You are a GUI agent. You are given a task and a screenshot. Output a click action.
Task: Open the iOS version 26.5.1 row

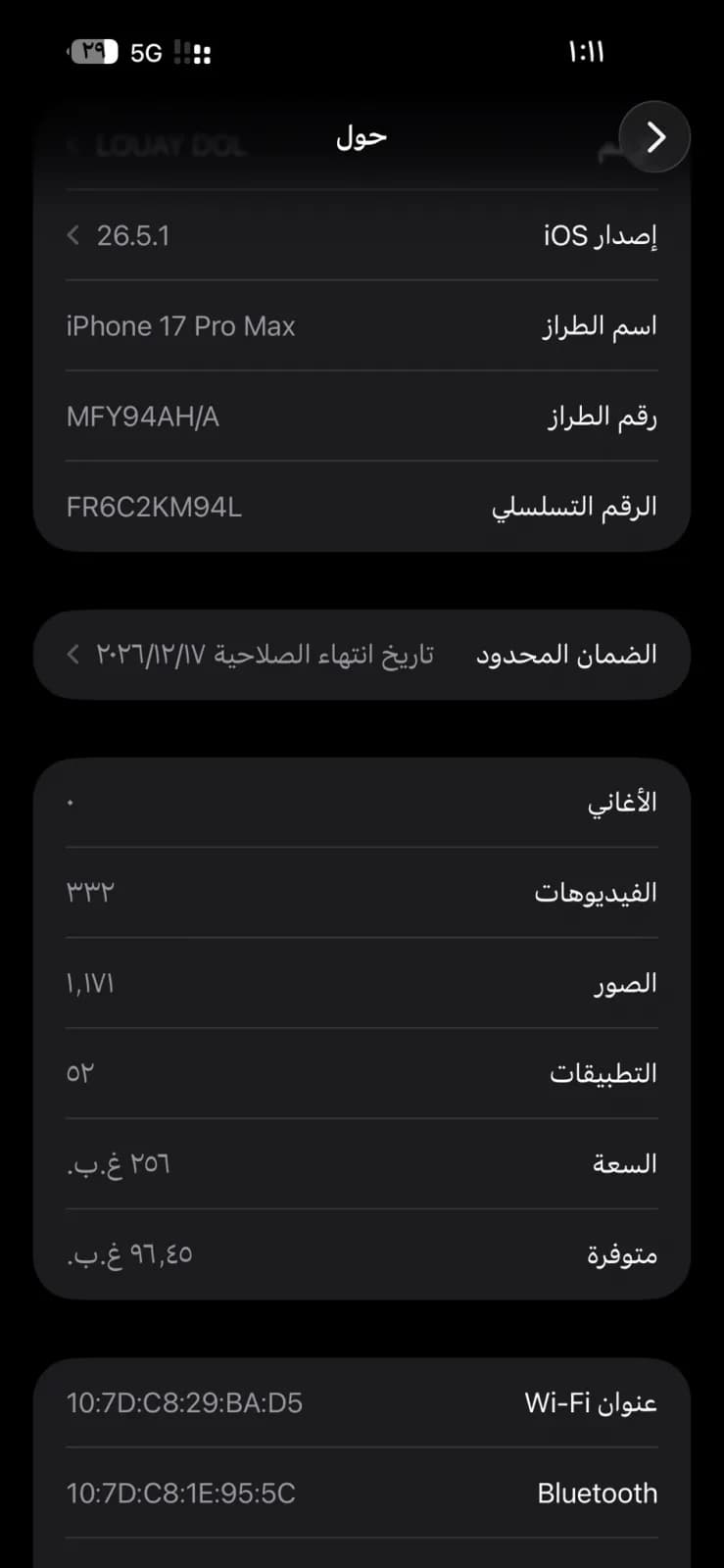362,235
